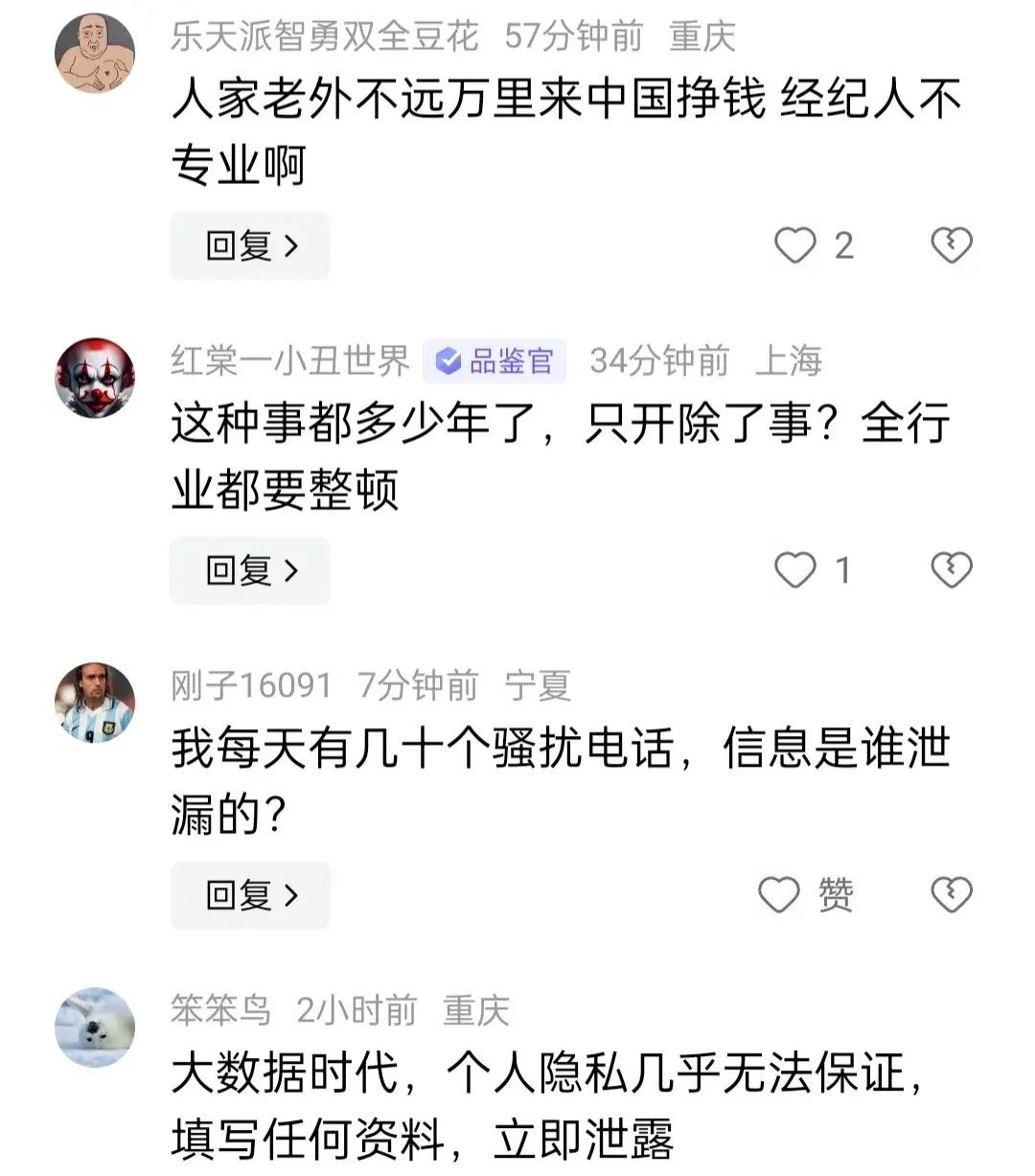Dislike the comment by 红棠一小丑世界
The image size is (1035, 1176).
click(952, 571)
